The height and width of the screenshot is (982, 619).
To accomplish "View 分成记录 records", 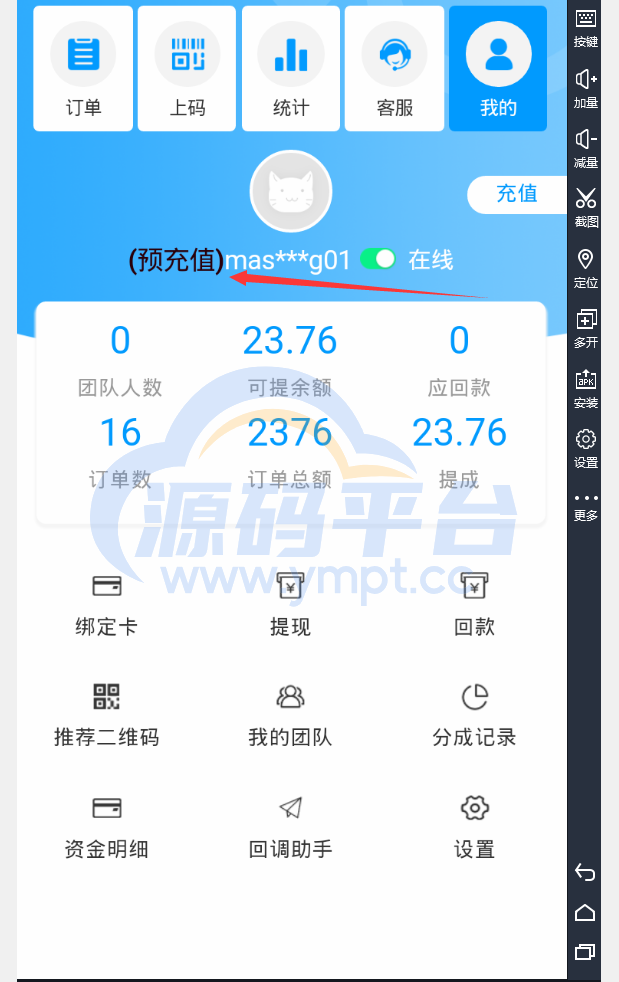I will tap(474, 717).
